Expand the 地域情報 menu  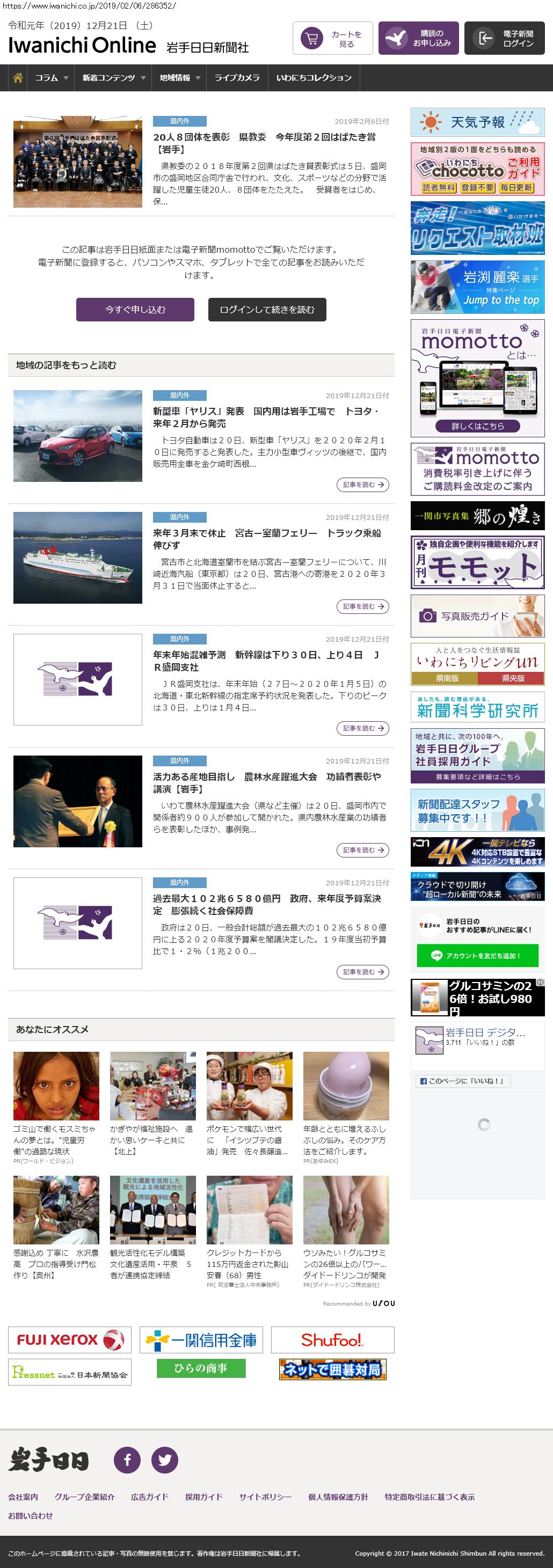[x=179, y=78]
